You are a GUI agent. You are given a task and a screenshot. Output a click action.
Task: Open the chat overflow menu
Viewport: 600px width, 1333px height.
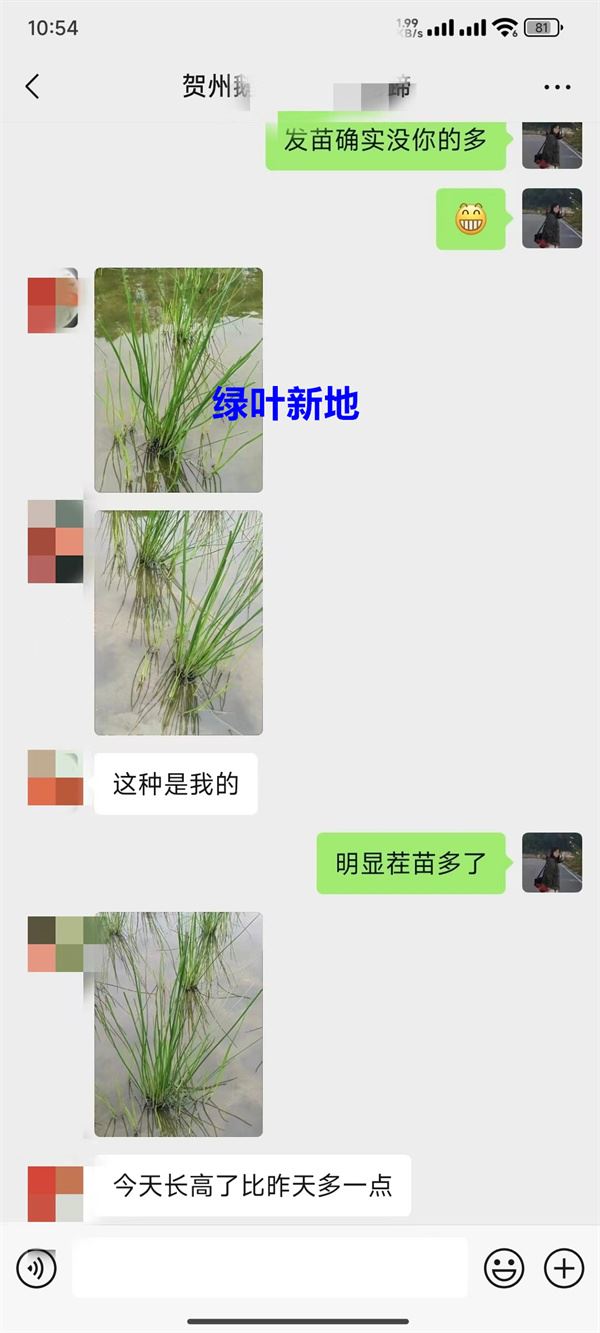pyautogui.click(x=557, y=87)
